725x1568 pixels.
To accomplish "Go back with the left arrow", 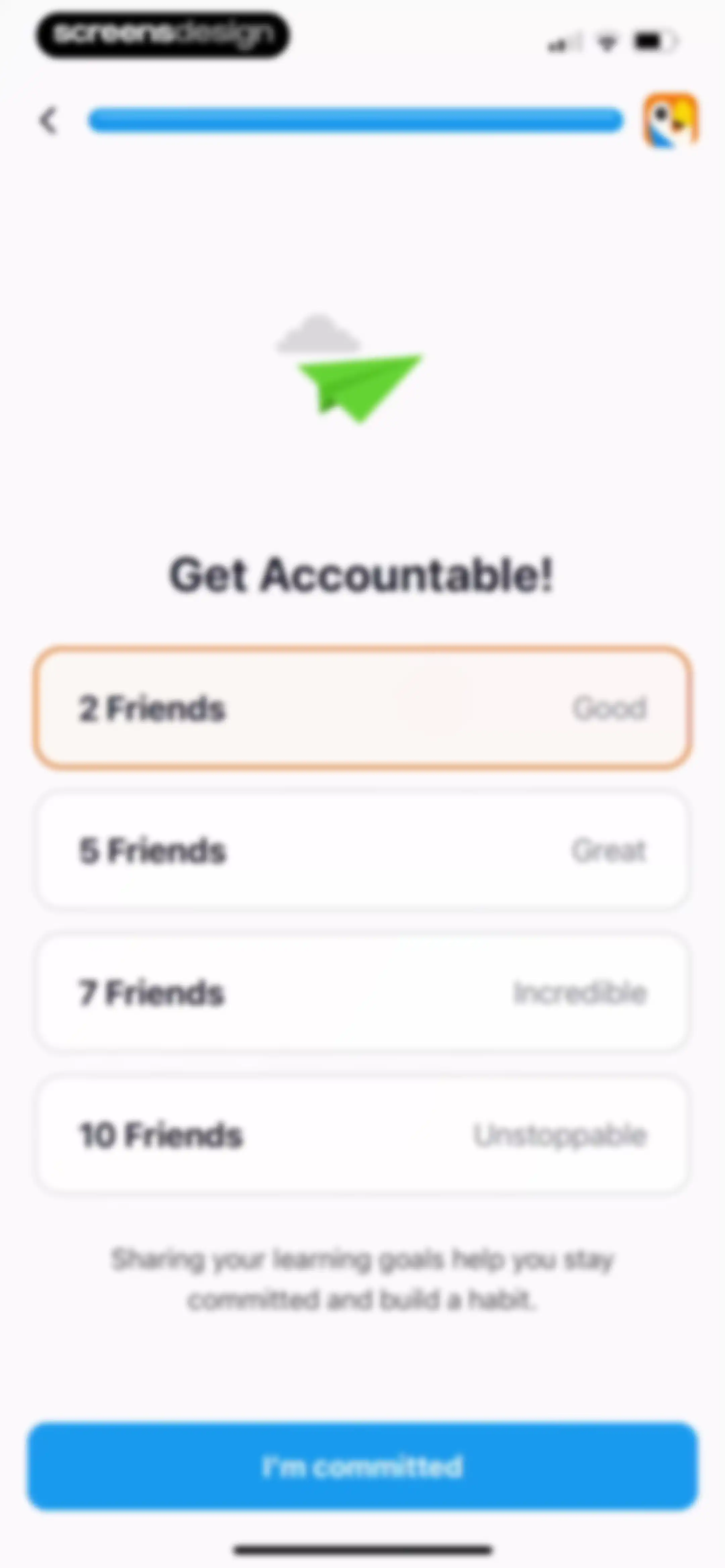I will (49, 121).
